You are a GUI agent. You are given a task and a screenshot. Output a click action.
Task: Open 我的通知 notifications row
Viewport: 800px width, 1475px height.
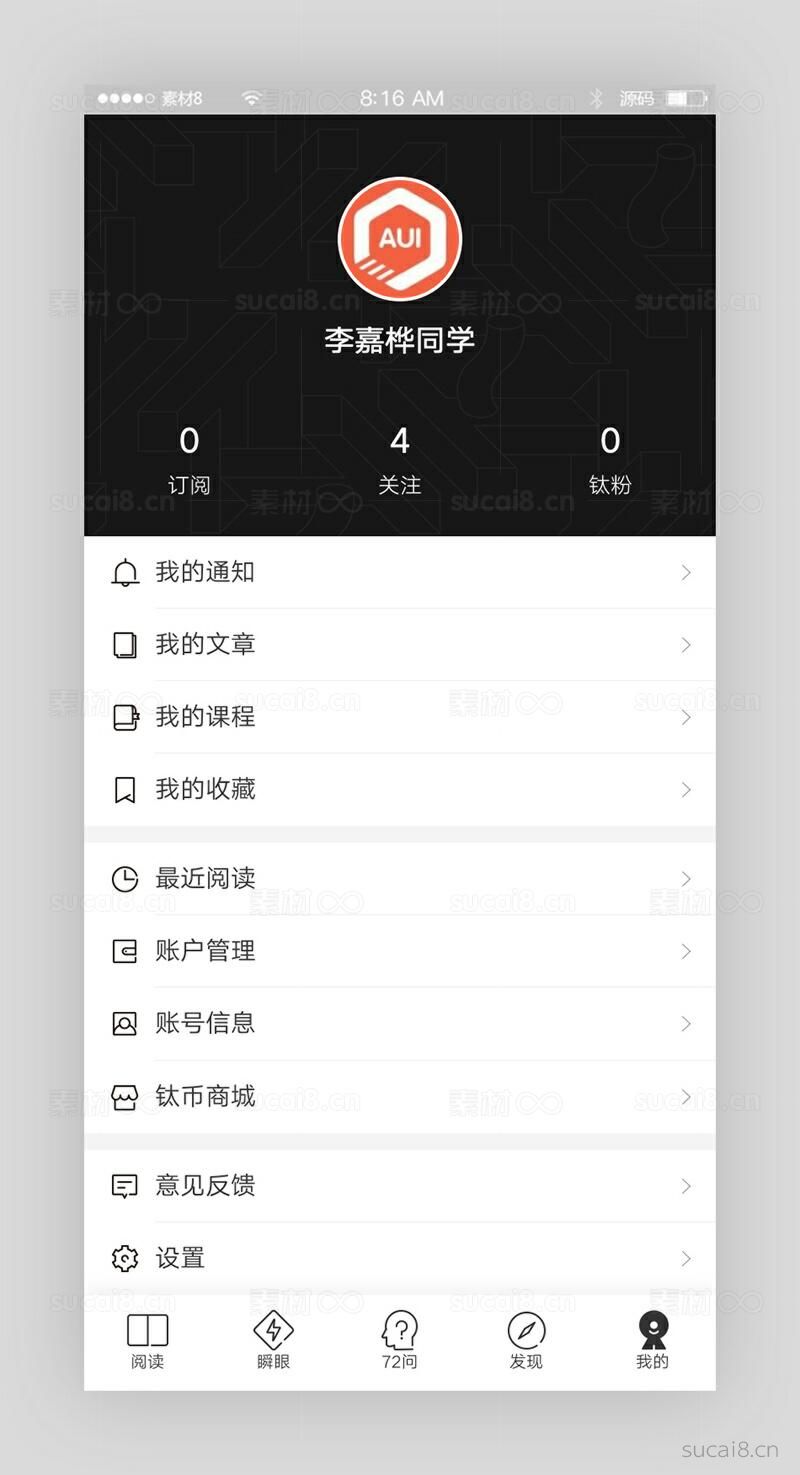pos(400,572)
